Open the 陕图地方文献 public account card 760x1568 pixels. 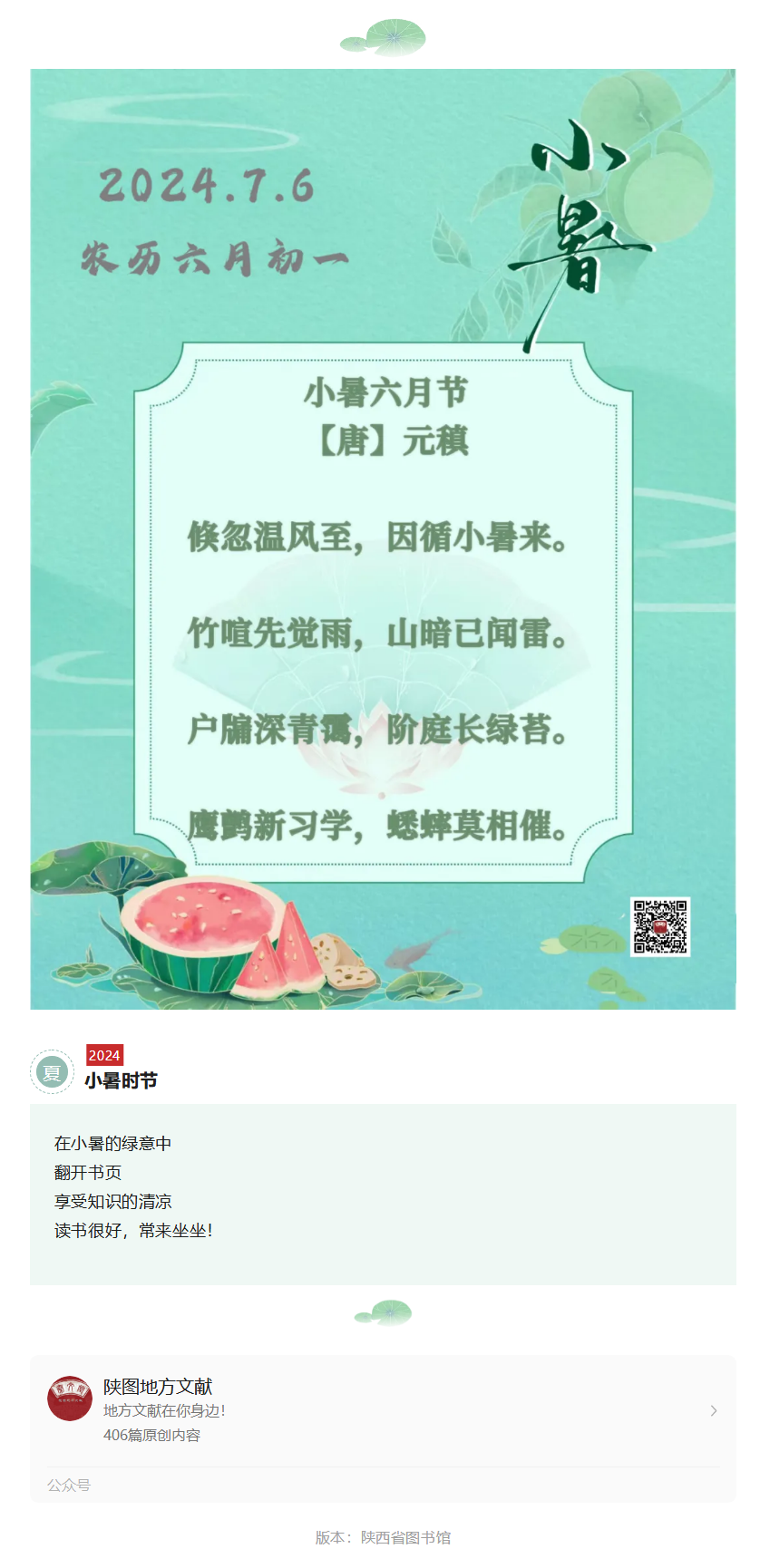click(382, 1409)
